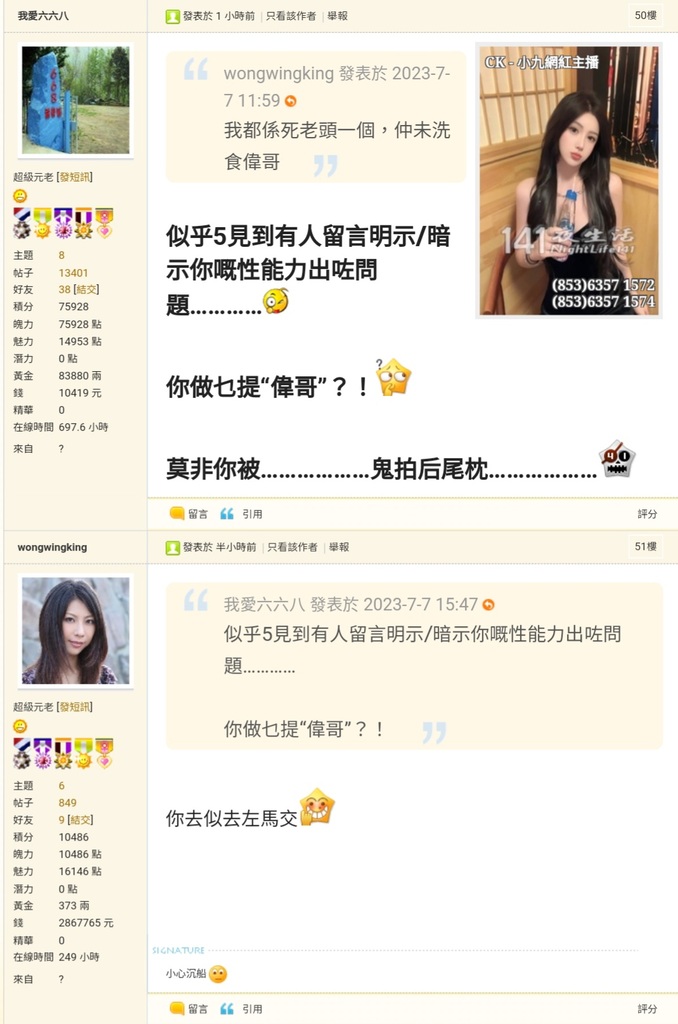
Task: Send a private message to 我愛六六八
Action: pyautogui.click(x=75, y=177)
